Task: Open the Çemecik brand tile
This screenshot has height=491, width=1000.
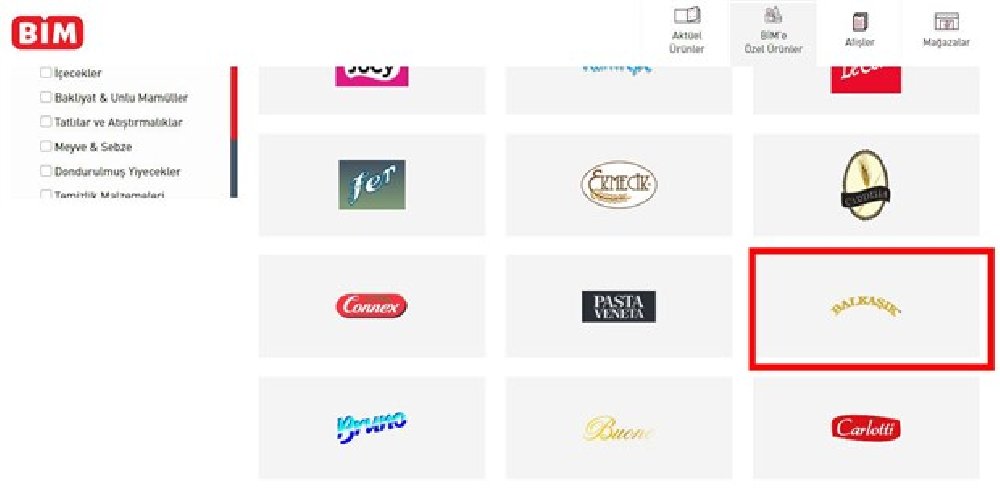Action: coord(619,185)
